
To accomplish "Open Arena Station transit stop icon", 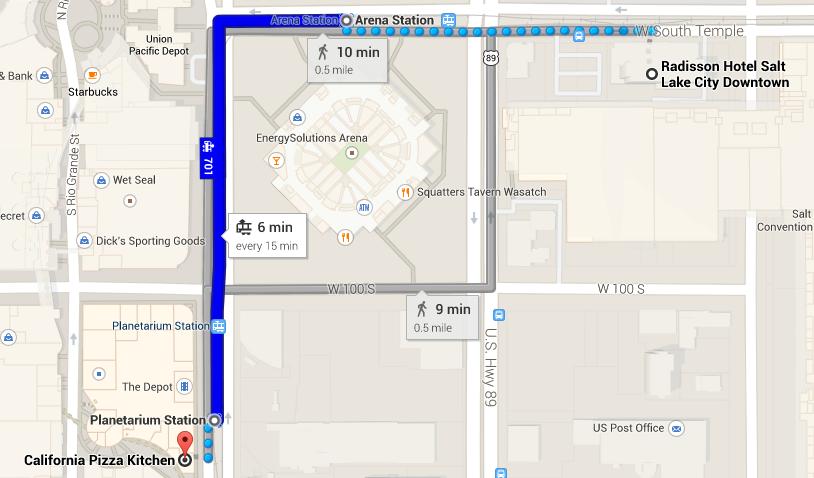I will [x=450, y=20].
